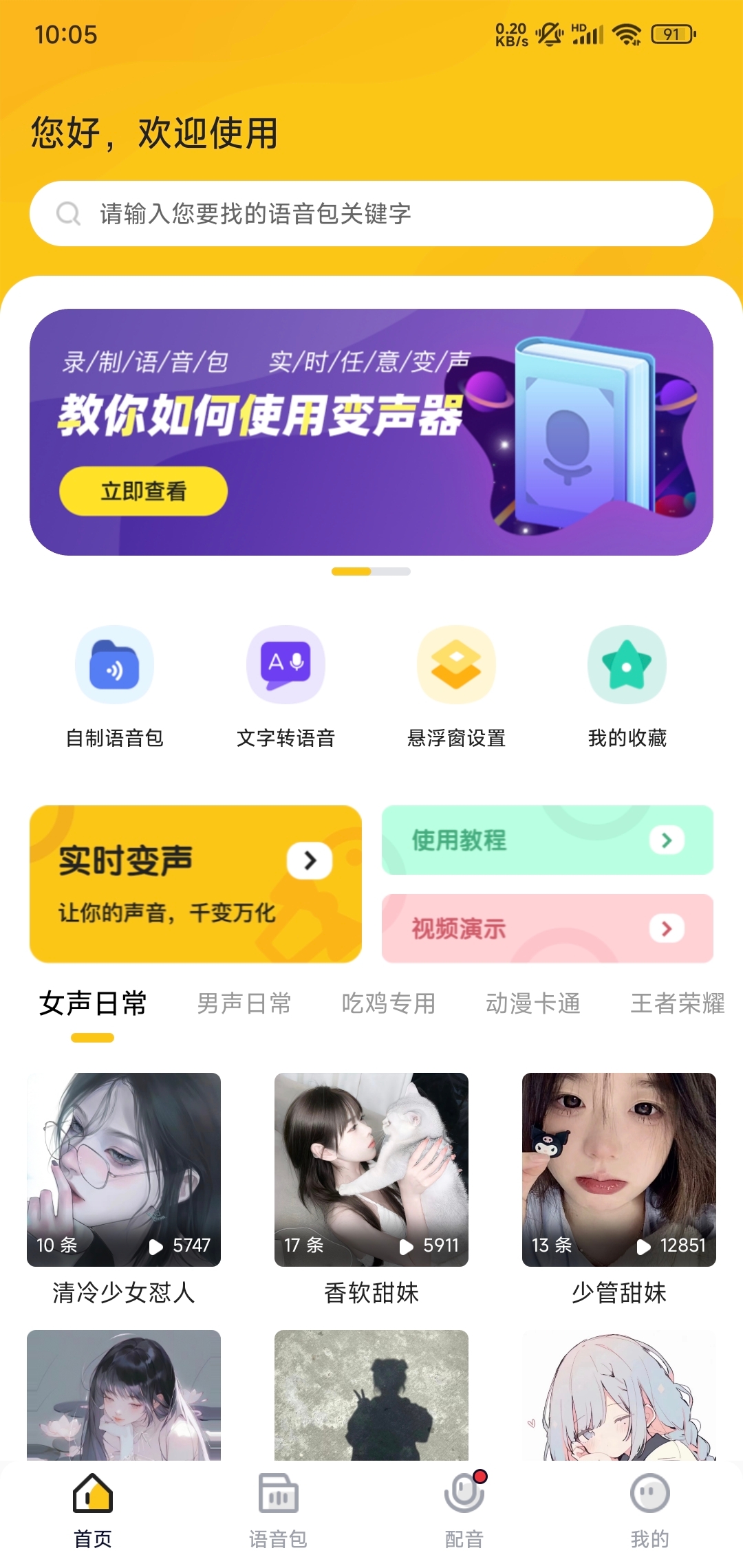Open 使用教程
Screen dimensions: 743x1568
[547, 840]
